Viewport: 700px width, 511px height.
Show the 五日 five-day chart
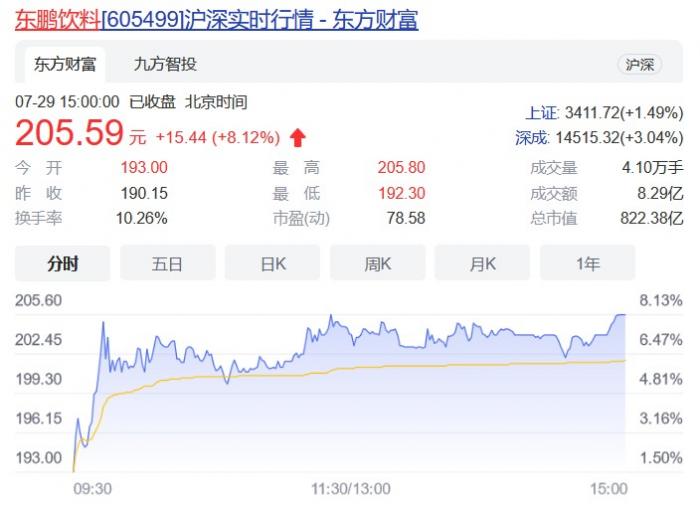pos(167,264)
